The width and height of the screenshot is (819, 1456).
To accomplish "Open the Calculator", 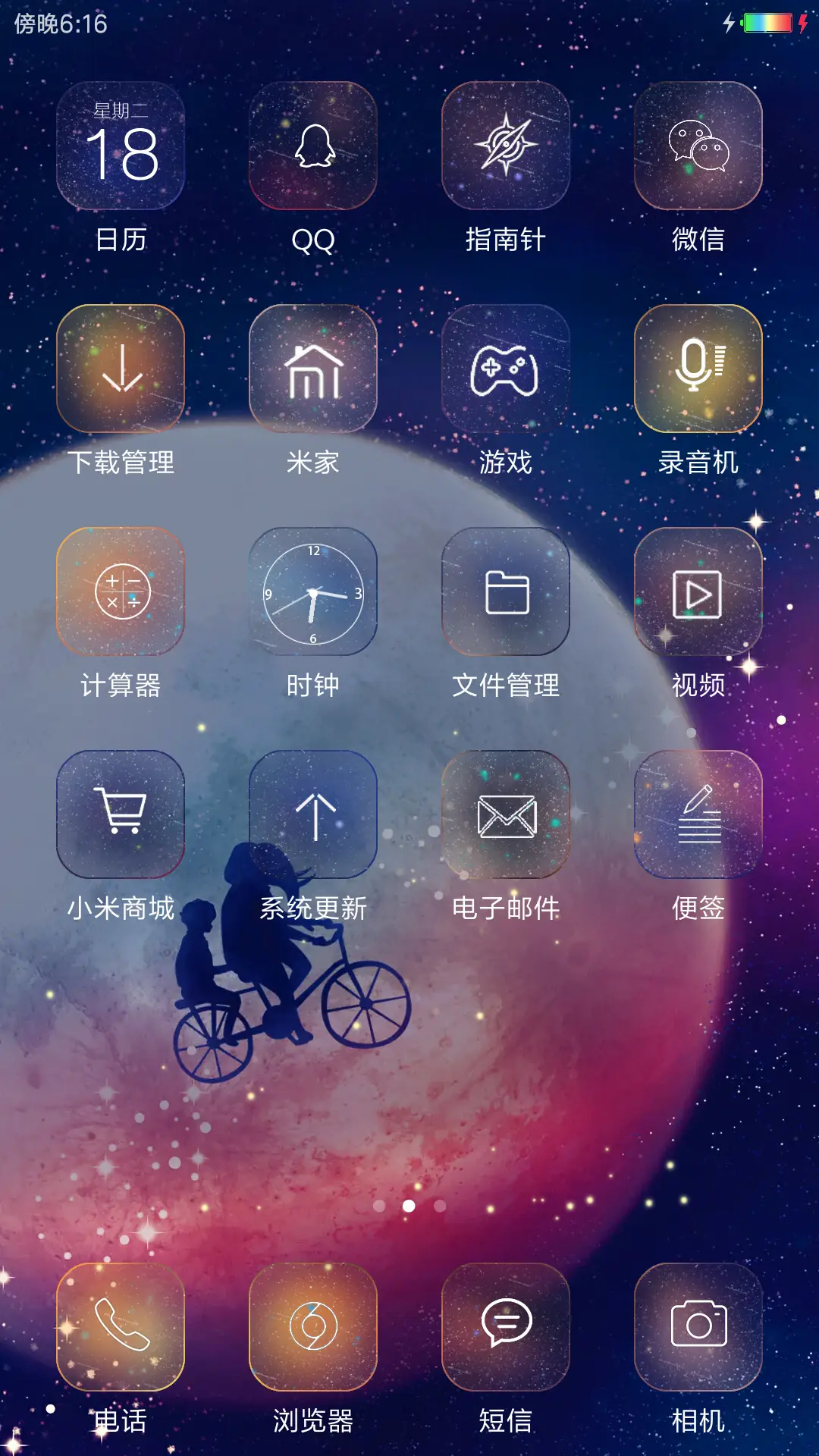I will click(121, 591).
